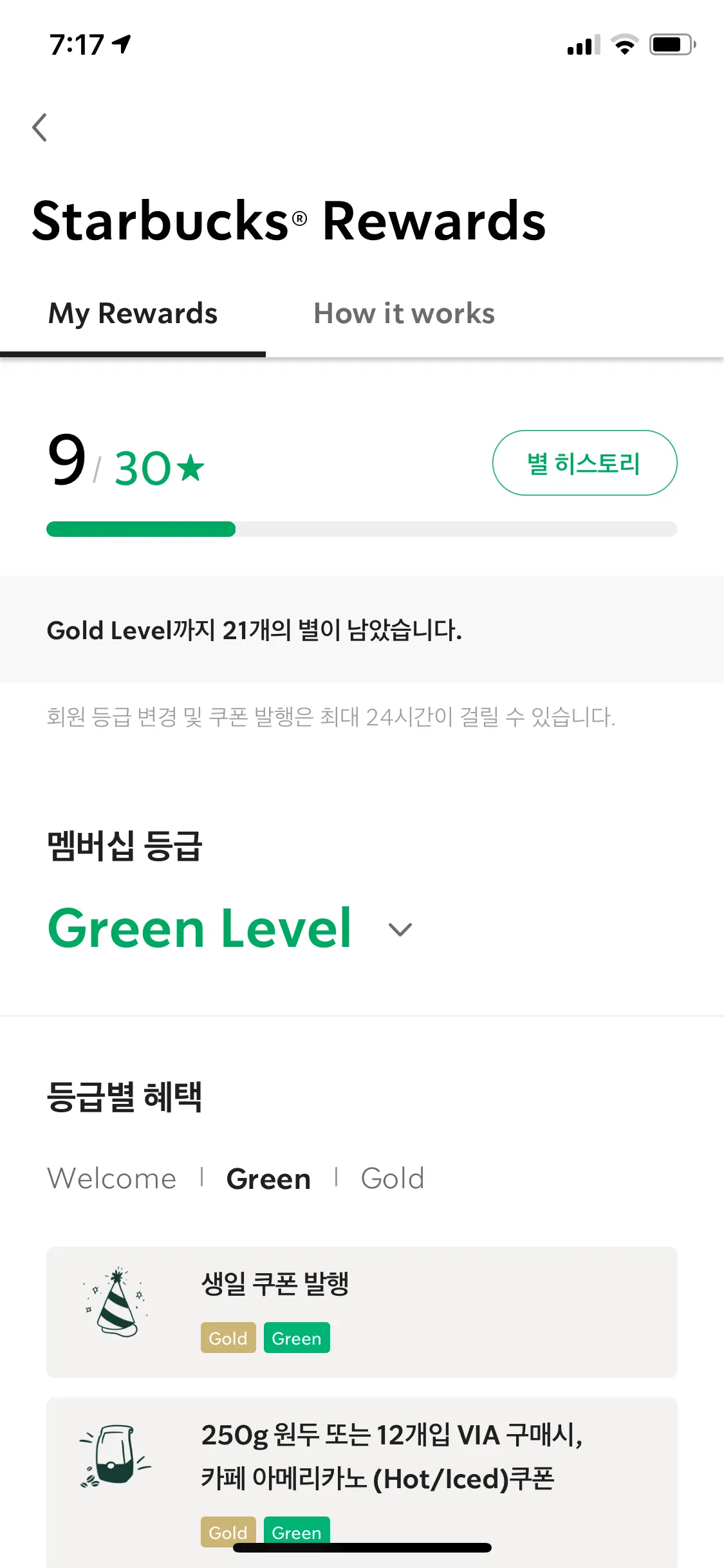View Gold level benefits
724x1568 pixels.
point(392,1179)
